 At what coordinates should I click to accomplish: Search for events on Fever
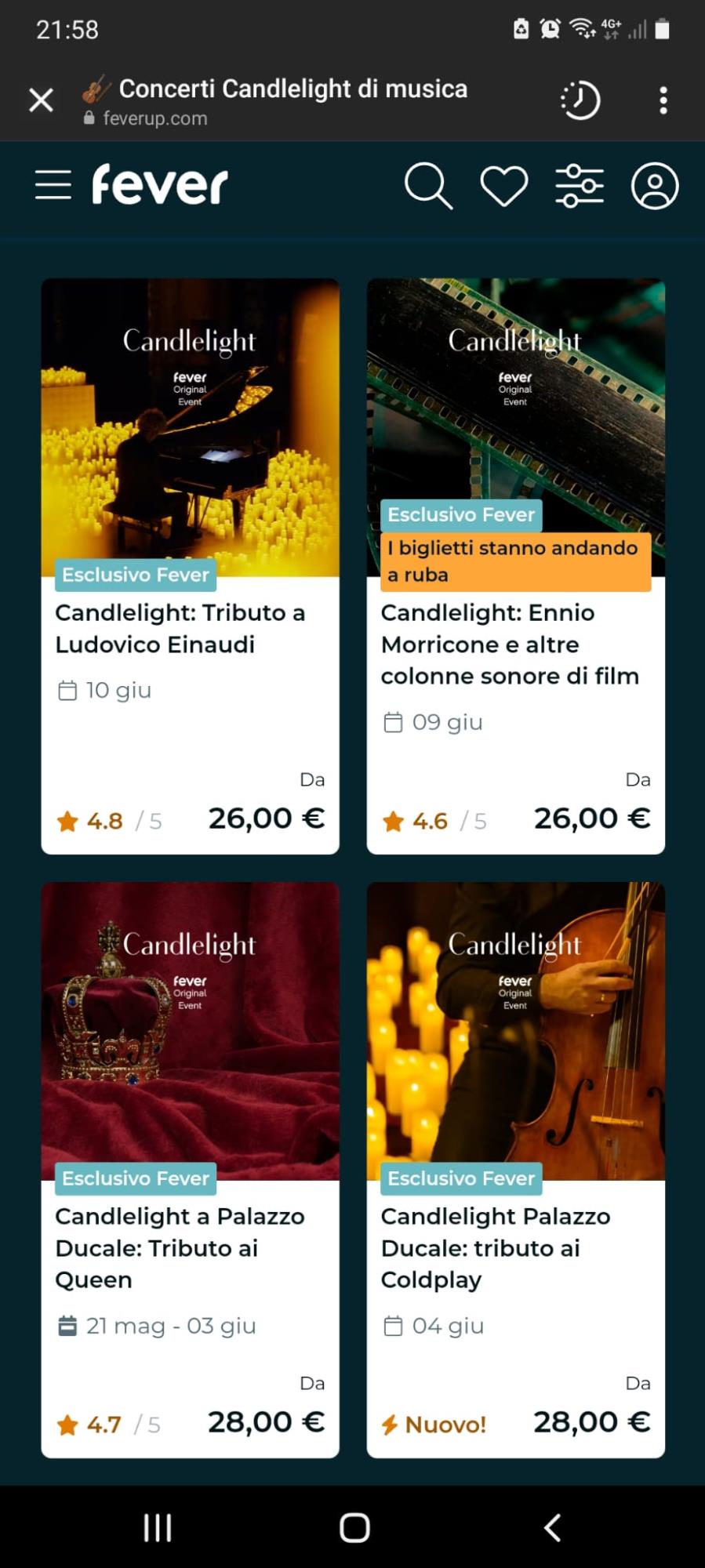tap(428, 186)
